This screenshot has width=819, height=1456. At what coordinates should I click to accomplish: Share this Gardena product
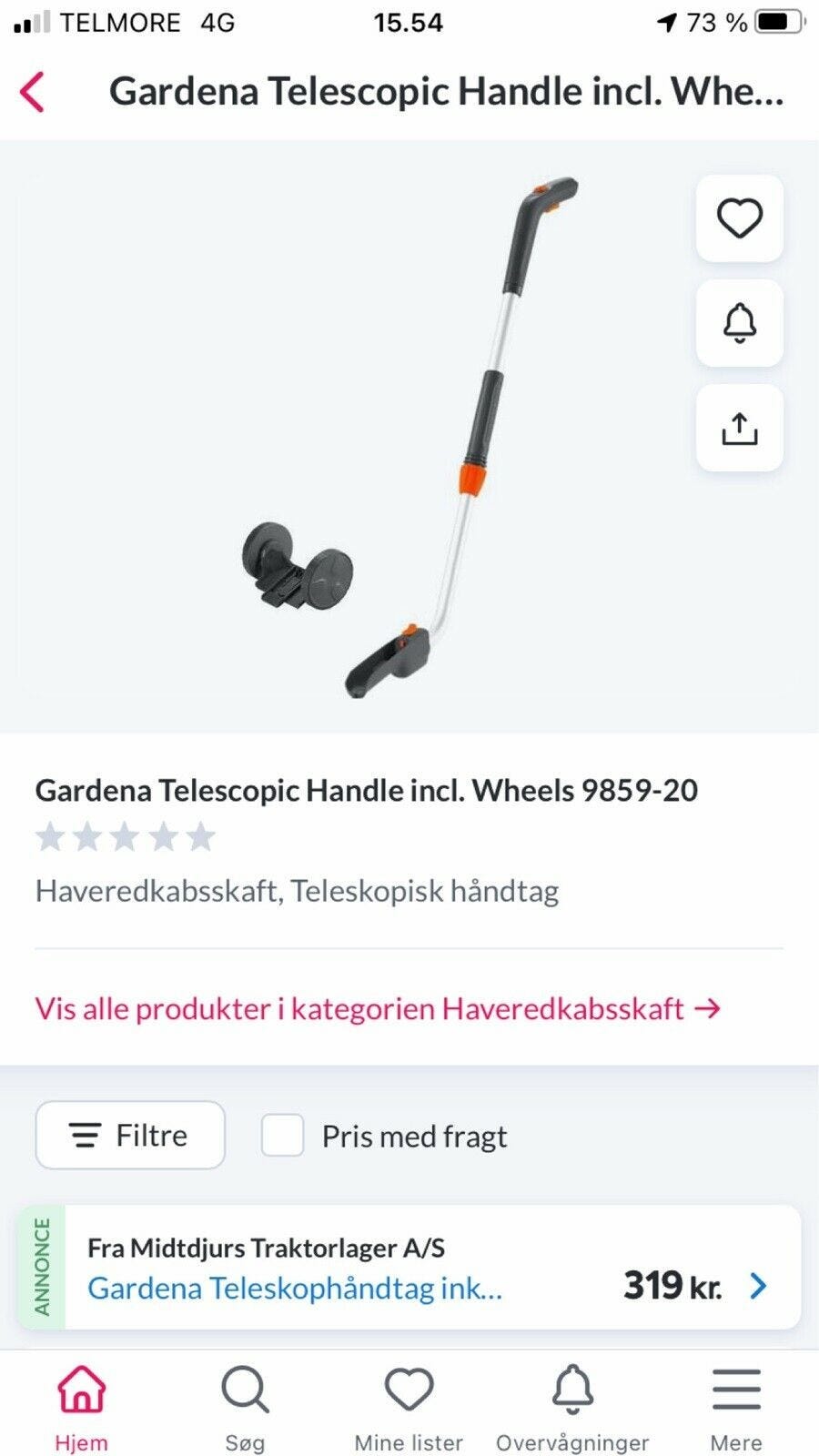click(739, 428)
